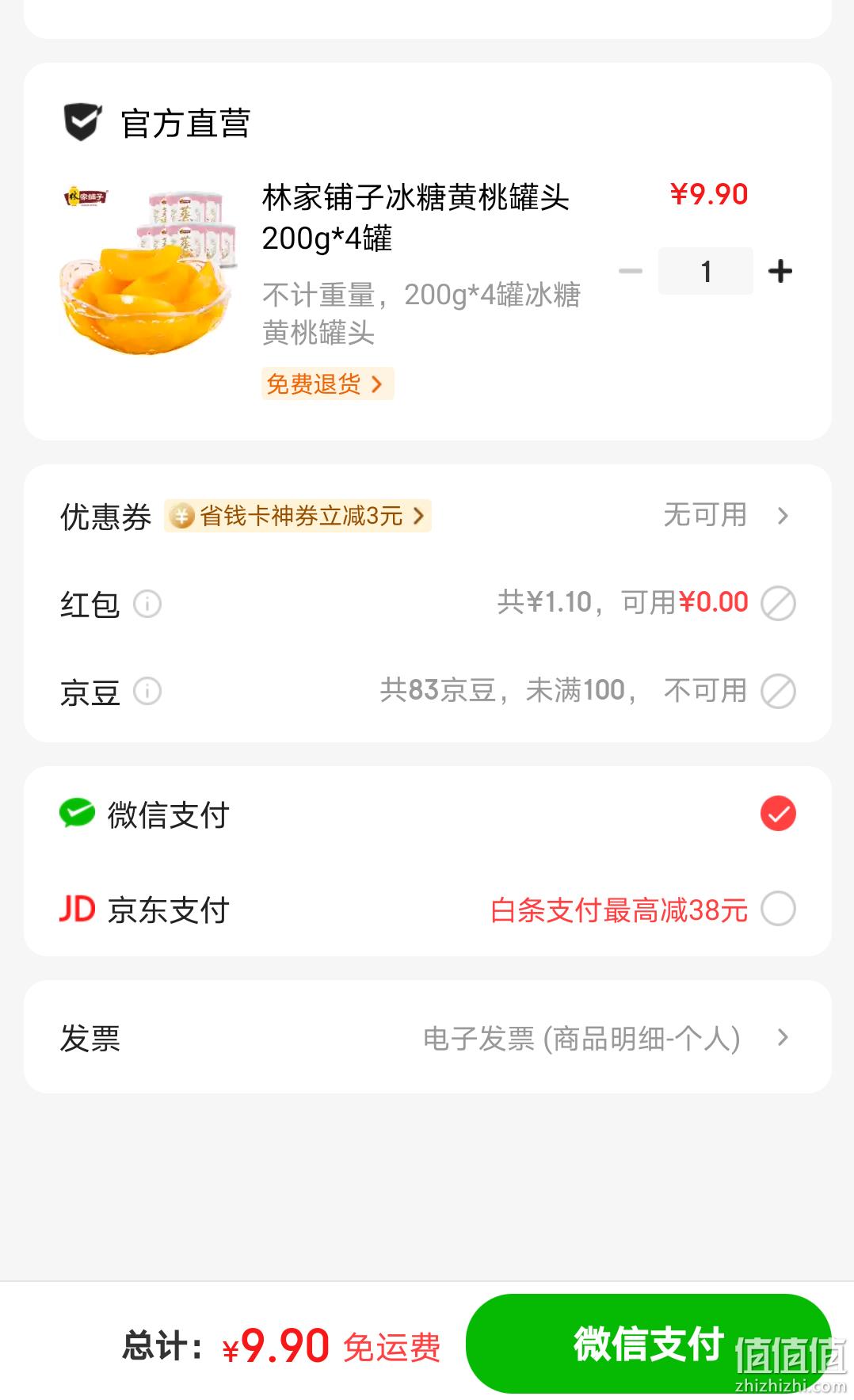
Task: Open the 发票 invoice settings
Action: click(428, 1037)
